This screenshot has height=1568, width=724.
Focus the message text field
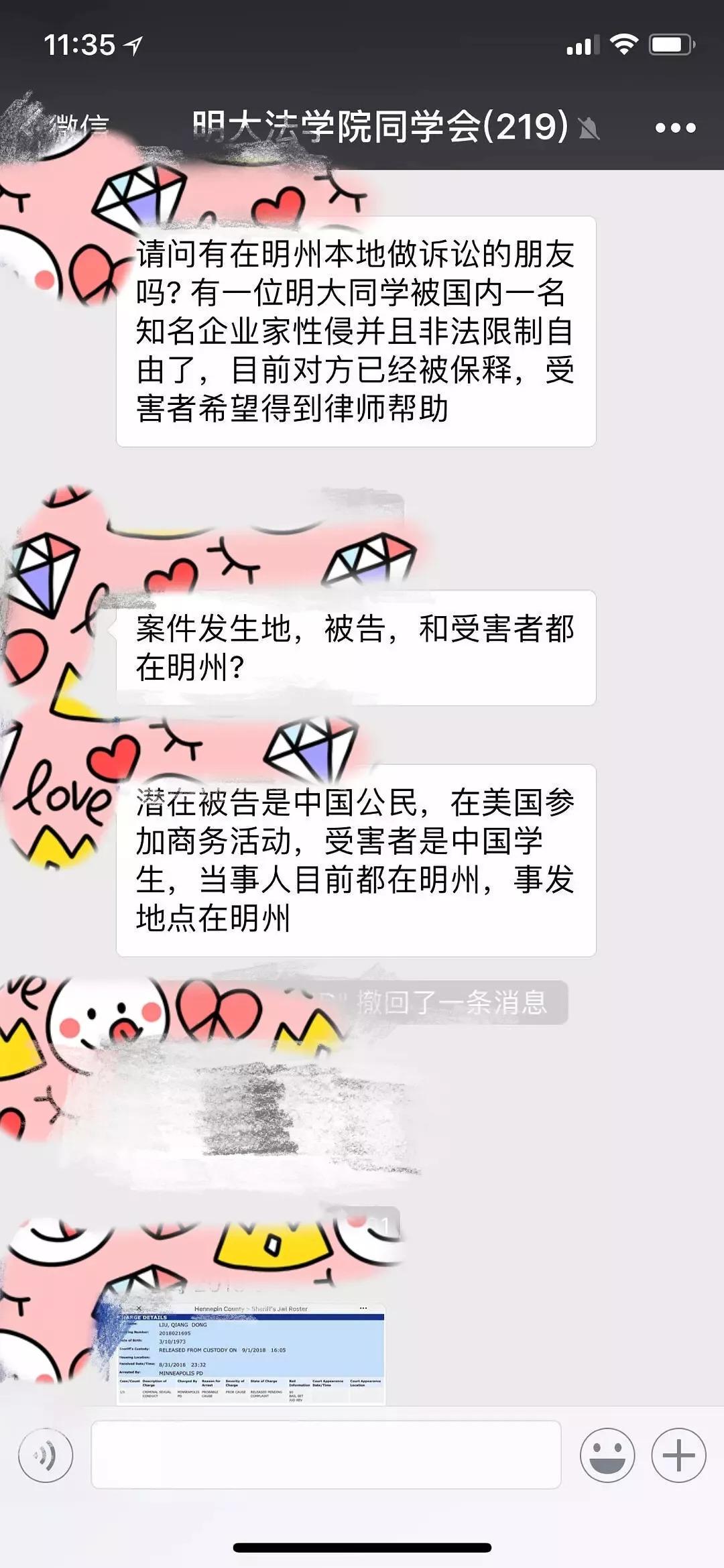(x=326, y=1455)
